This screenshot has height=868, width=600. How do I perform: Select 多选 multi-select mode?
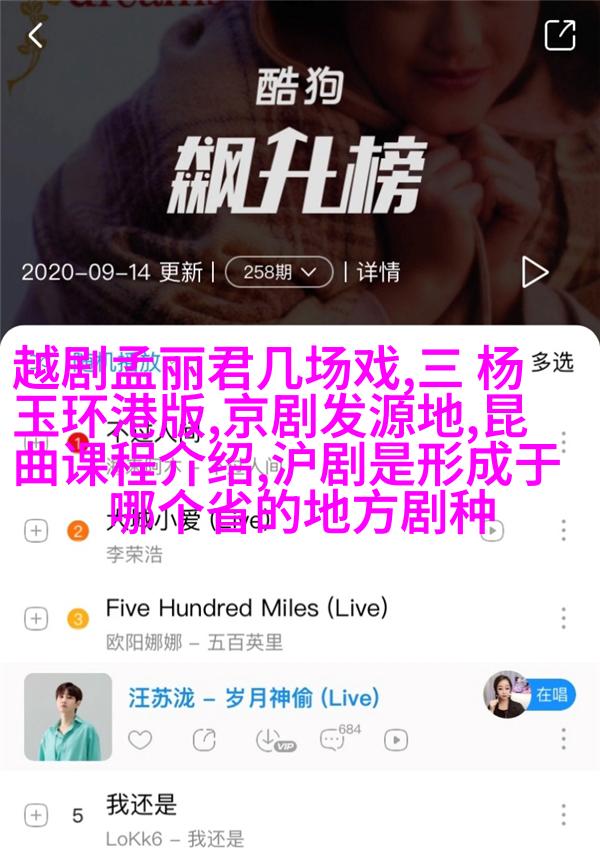[x=552, y=361]
